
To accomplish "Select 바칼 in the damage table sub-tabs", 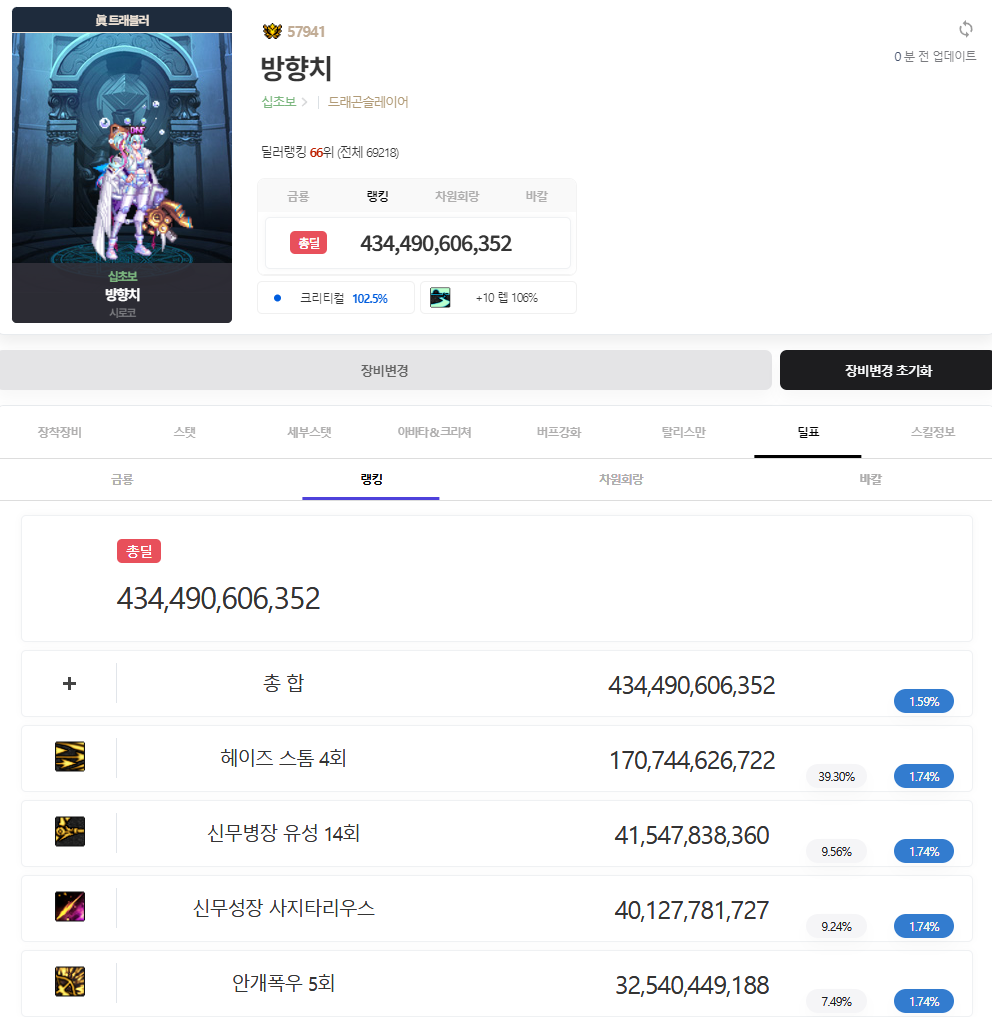I will pyautogui.click(x=870, y=479).
